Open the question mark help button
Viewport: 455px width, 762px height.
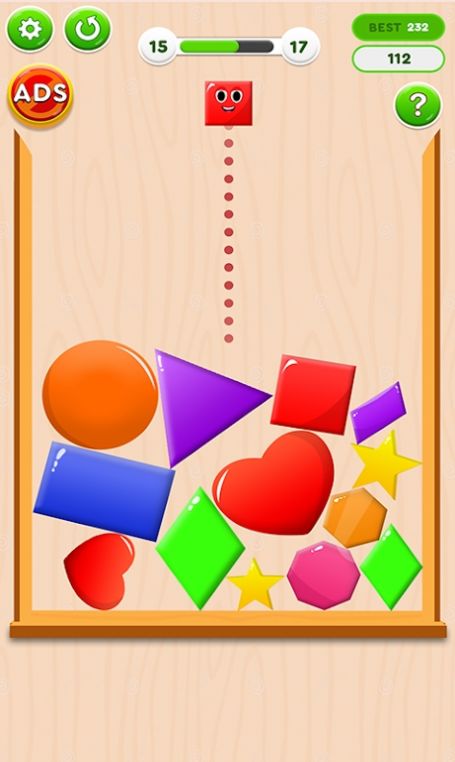tap(418, 105)
